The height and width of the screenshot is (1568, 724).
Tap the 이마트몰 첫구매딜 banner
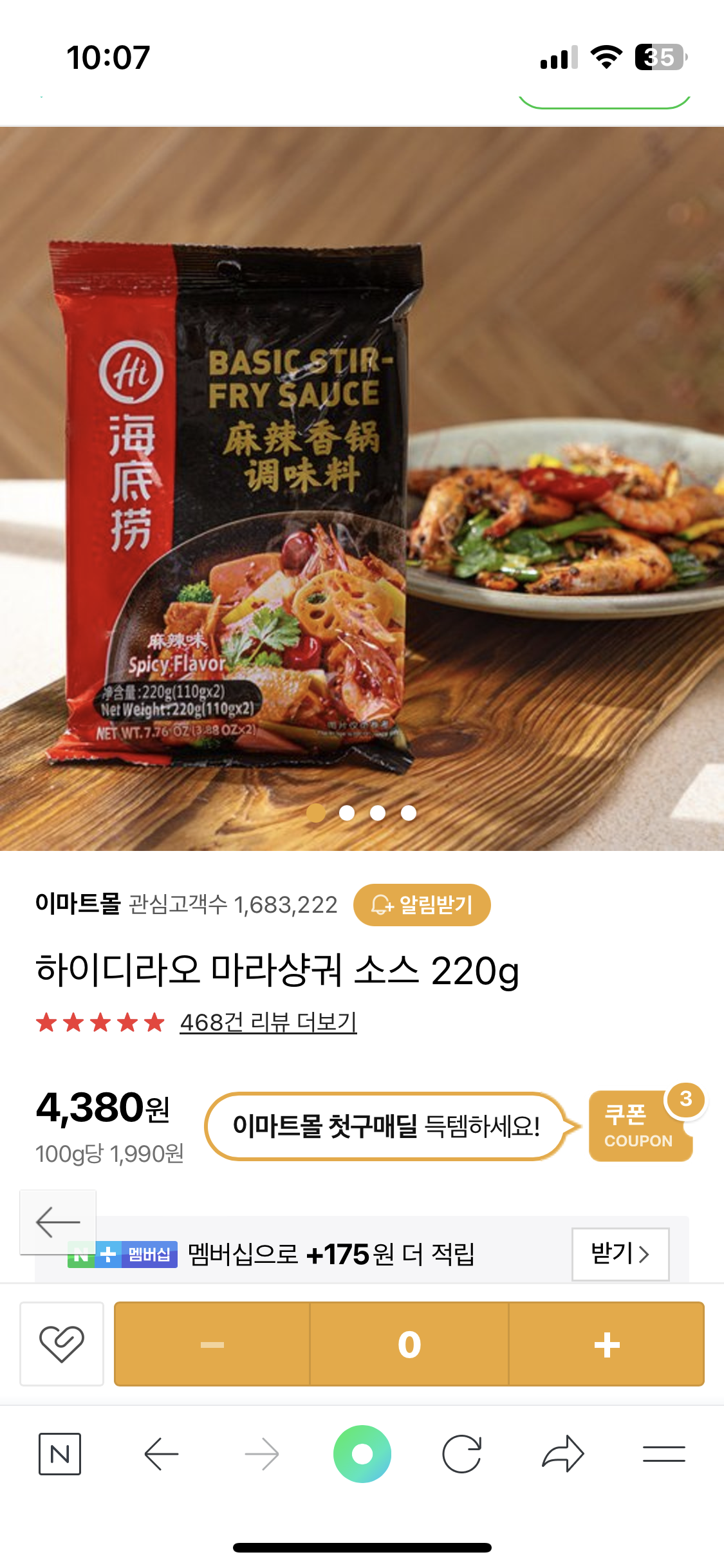[x=386, y=1126]
